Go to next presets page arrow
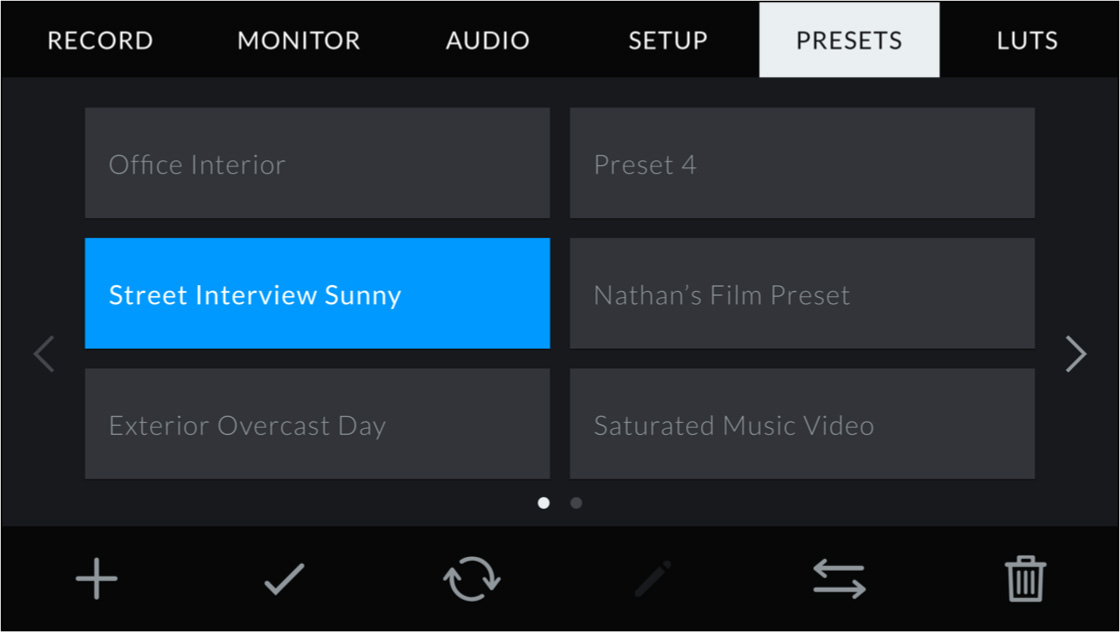 pos(1076,354)
